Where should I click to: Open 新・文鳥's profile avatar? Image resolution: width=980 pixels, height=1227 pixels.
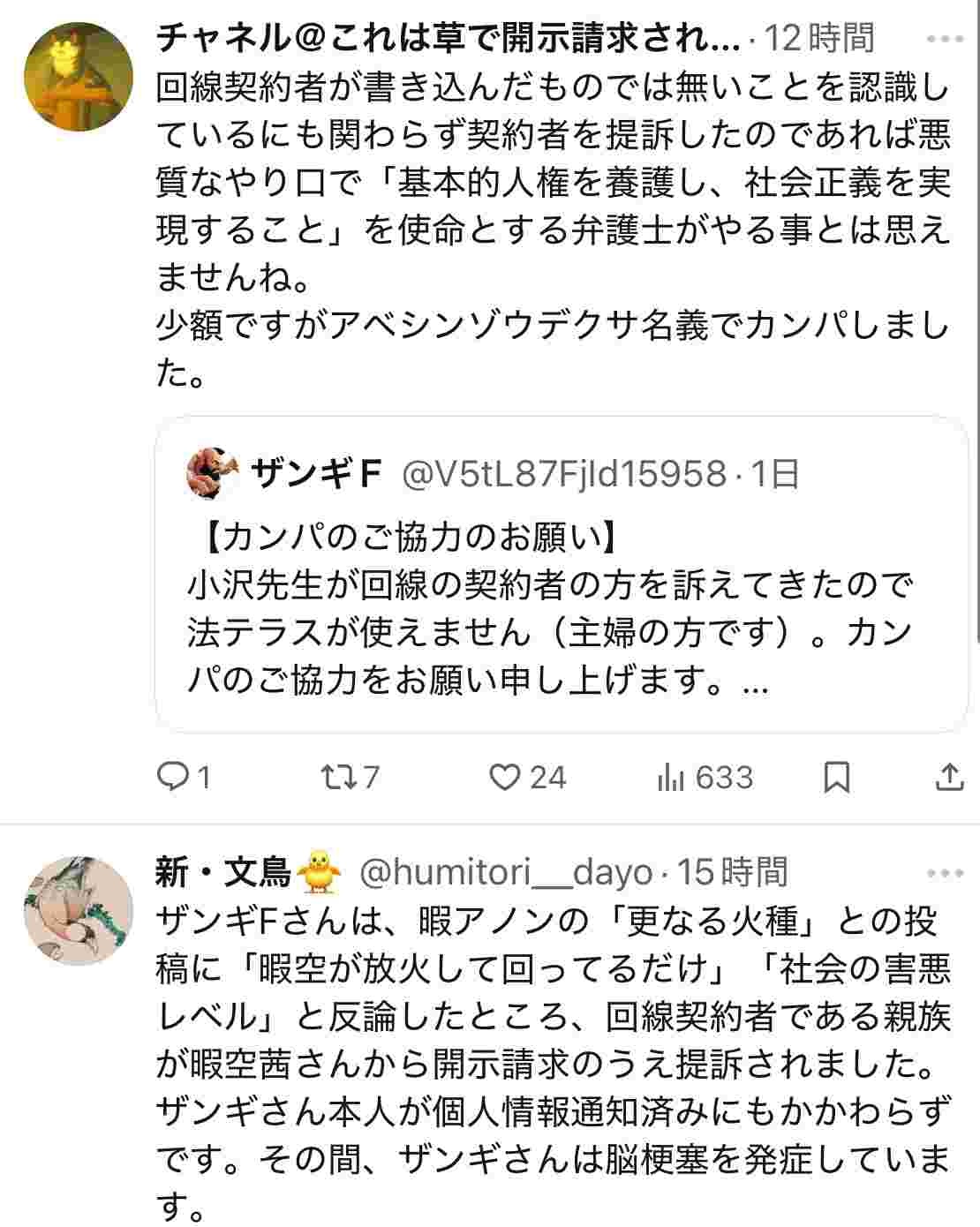(78, 909)
